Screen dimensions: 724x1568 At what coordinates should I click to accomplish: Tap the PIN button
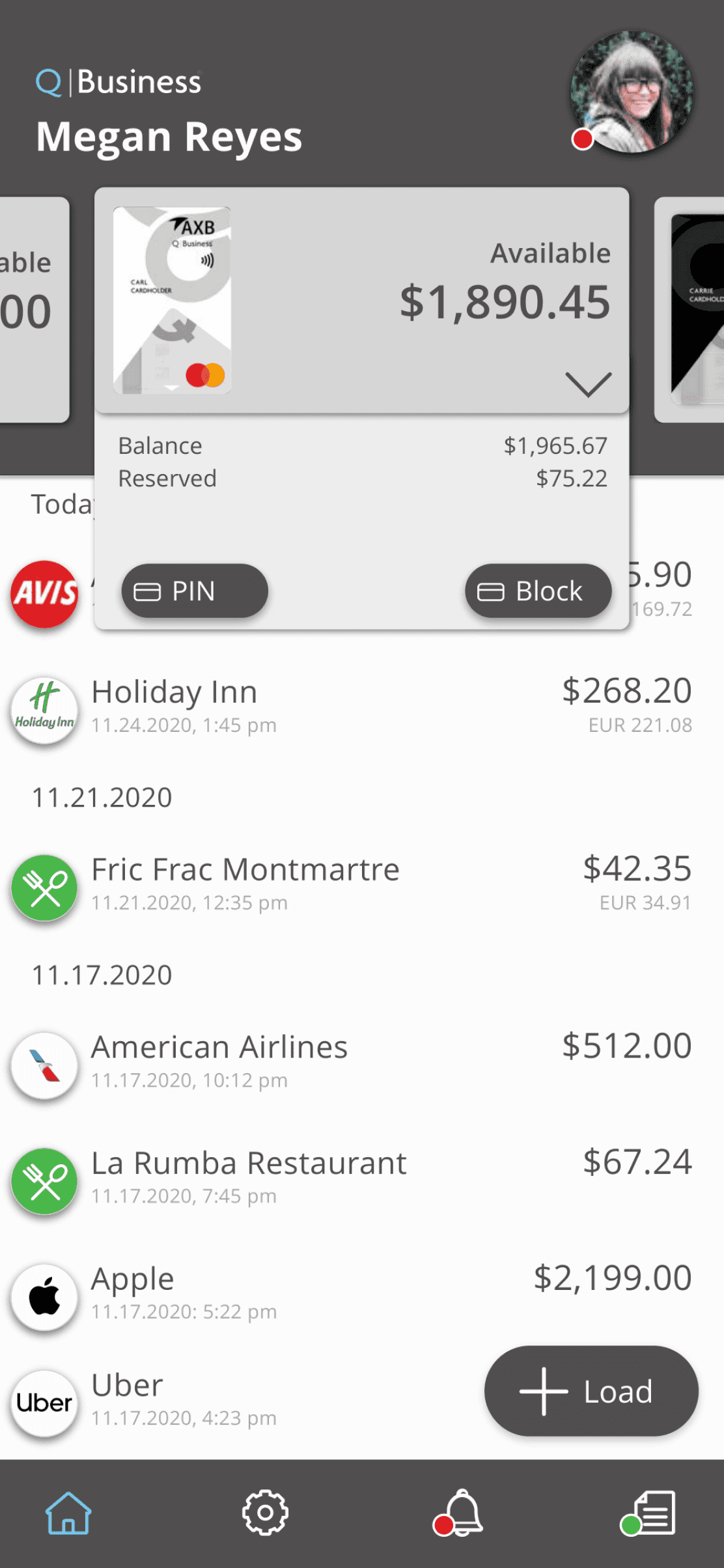coord(194,591)
